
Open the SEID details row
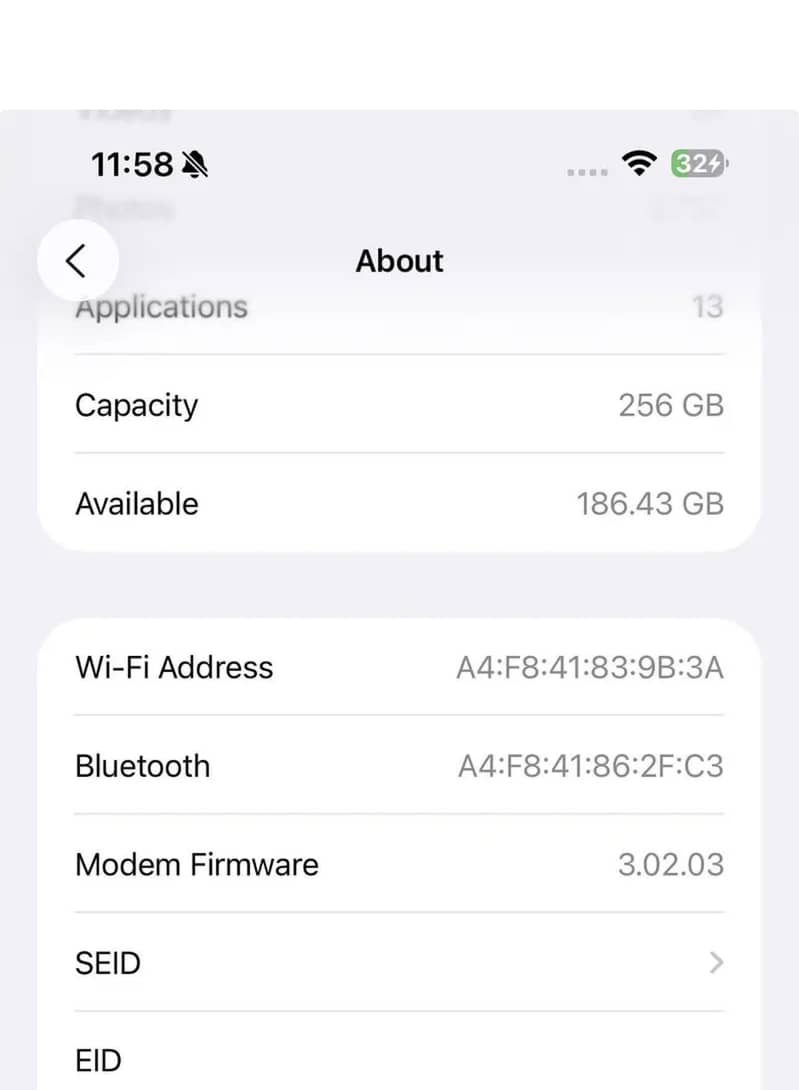click(x=398, y=963)
